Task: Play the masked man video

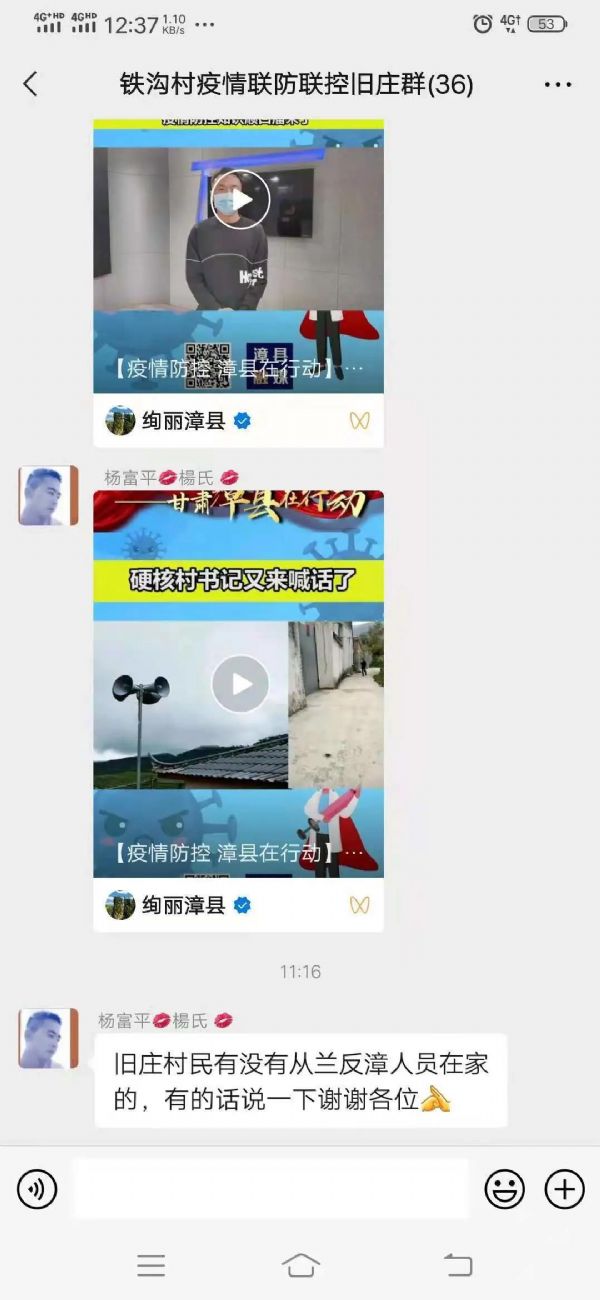Action: pos(240,200)
